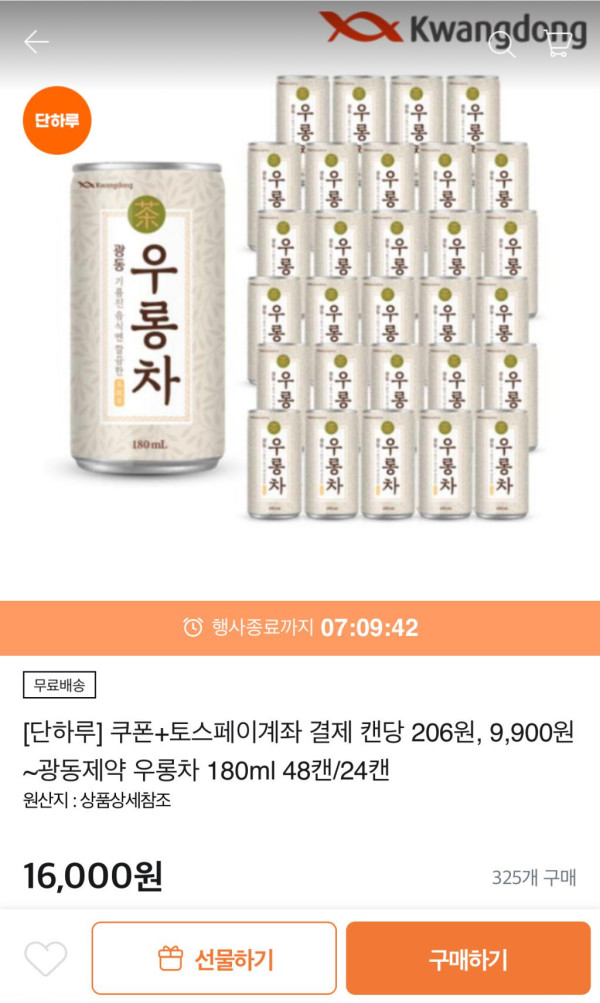600x1003 pixels.
Task: Add this oolong tea to wishlist
Action: (x=45, y=959)
